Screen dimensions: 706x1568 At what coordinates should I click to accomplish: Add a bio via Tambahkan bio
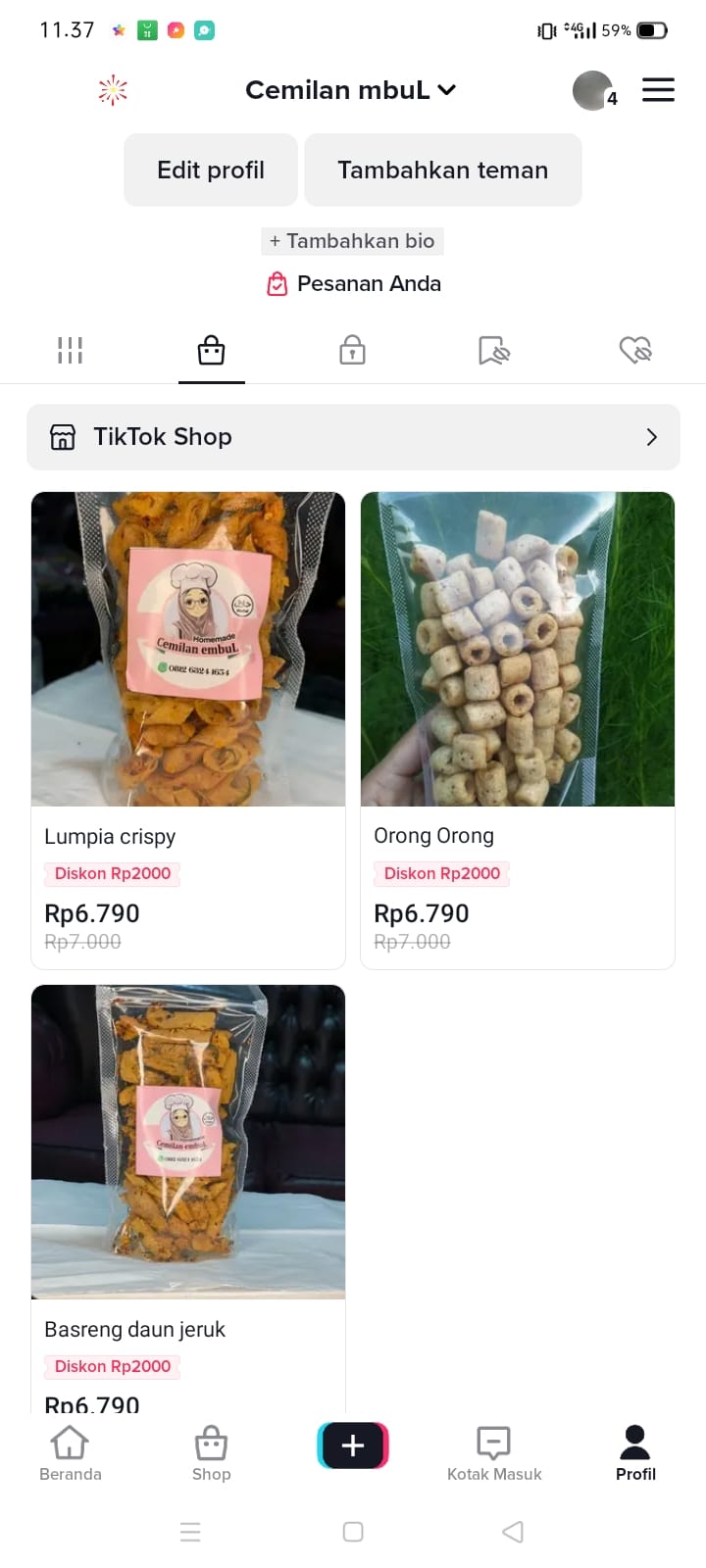click(352, 241)
